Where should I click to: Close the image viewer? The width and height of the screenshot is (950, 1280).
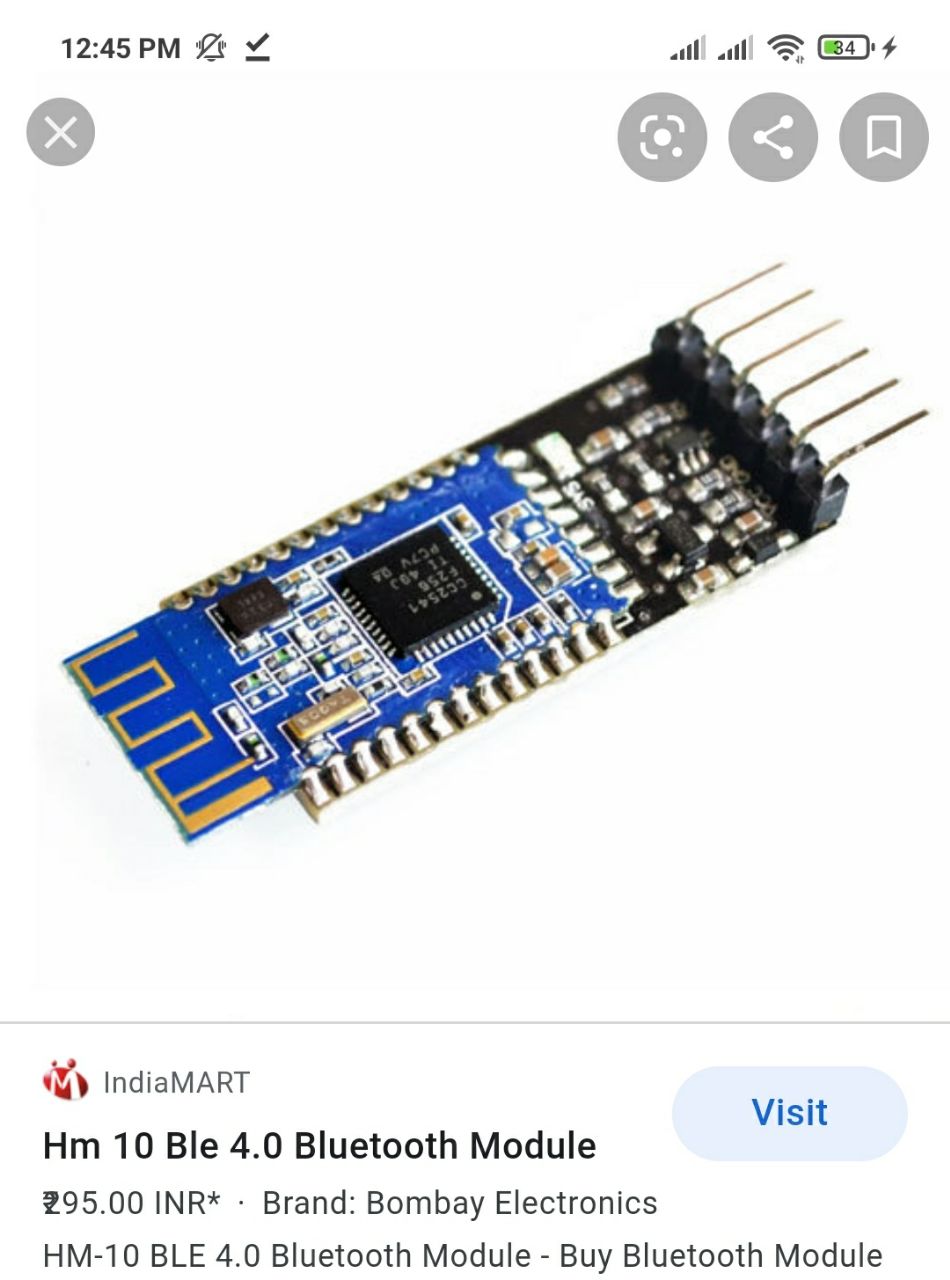(60, 132)
